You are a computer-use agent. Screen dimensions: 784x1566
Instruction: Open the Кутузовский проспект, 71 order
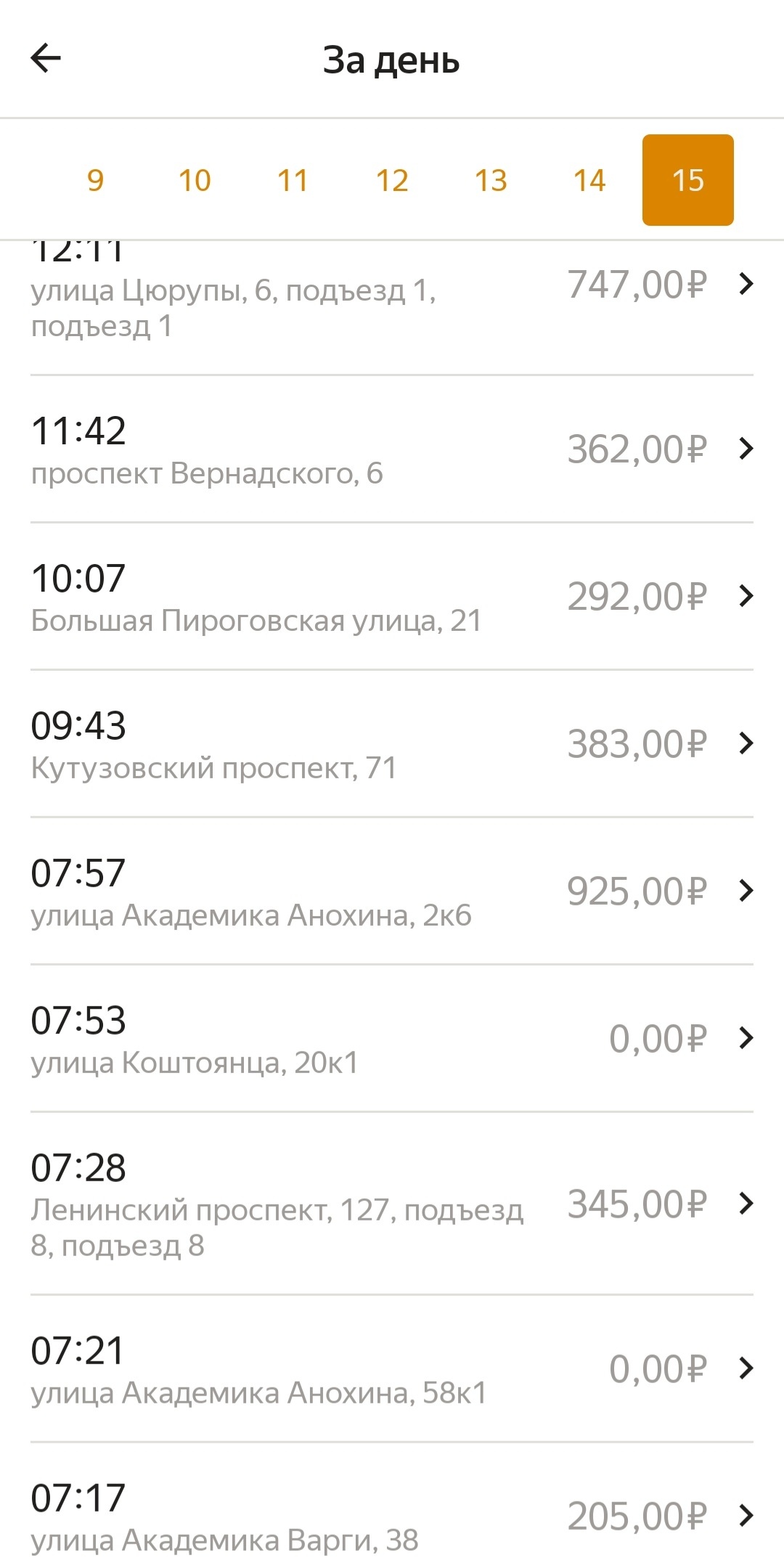(x=392, y=744)
